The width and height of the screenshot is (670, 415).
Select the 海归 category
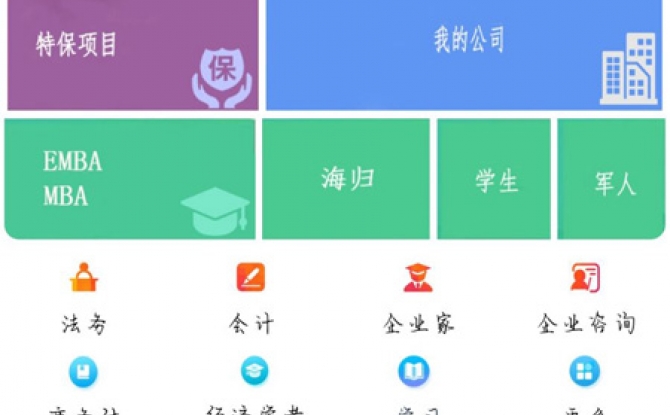pyautogui.click(x=346, y=179)
